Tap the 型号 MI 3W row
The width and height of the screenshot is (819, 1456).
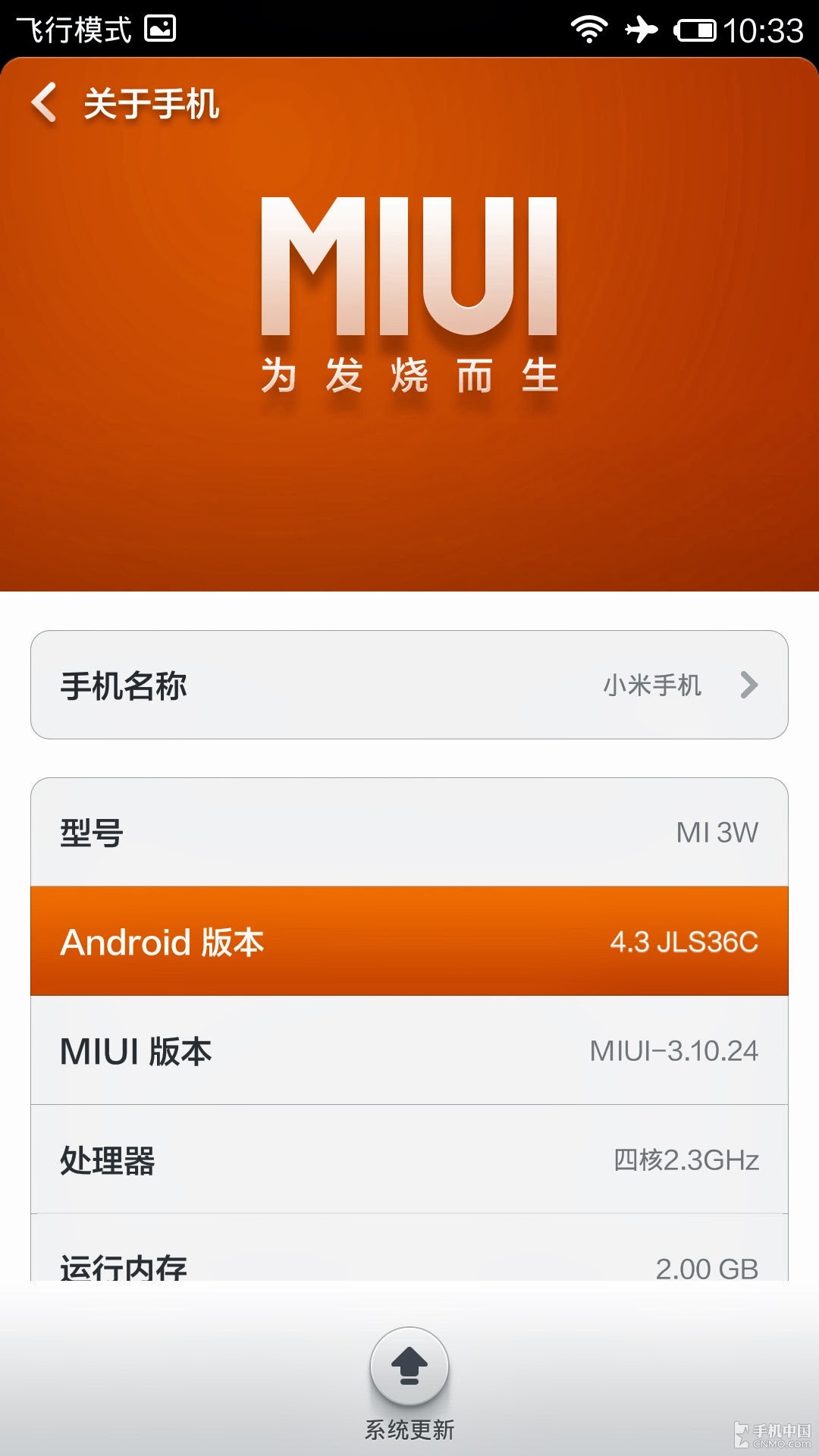409,832
